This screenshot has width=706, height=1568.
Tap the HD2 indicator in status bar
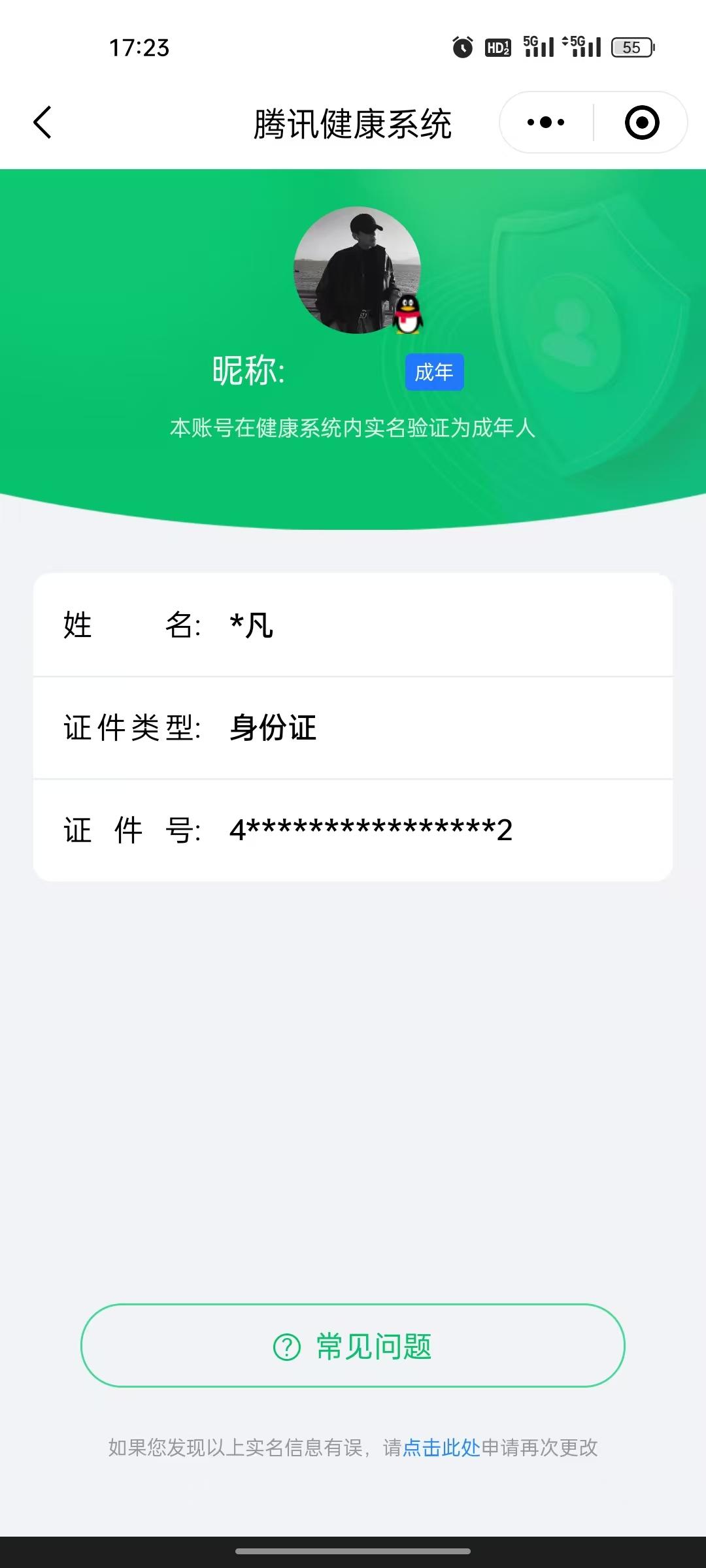[497, 48]
